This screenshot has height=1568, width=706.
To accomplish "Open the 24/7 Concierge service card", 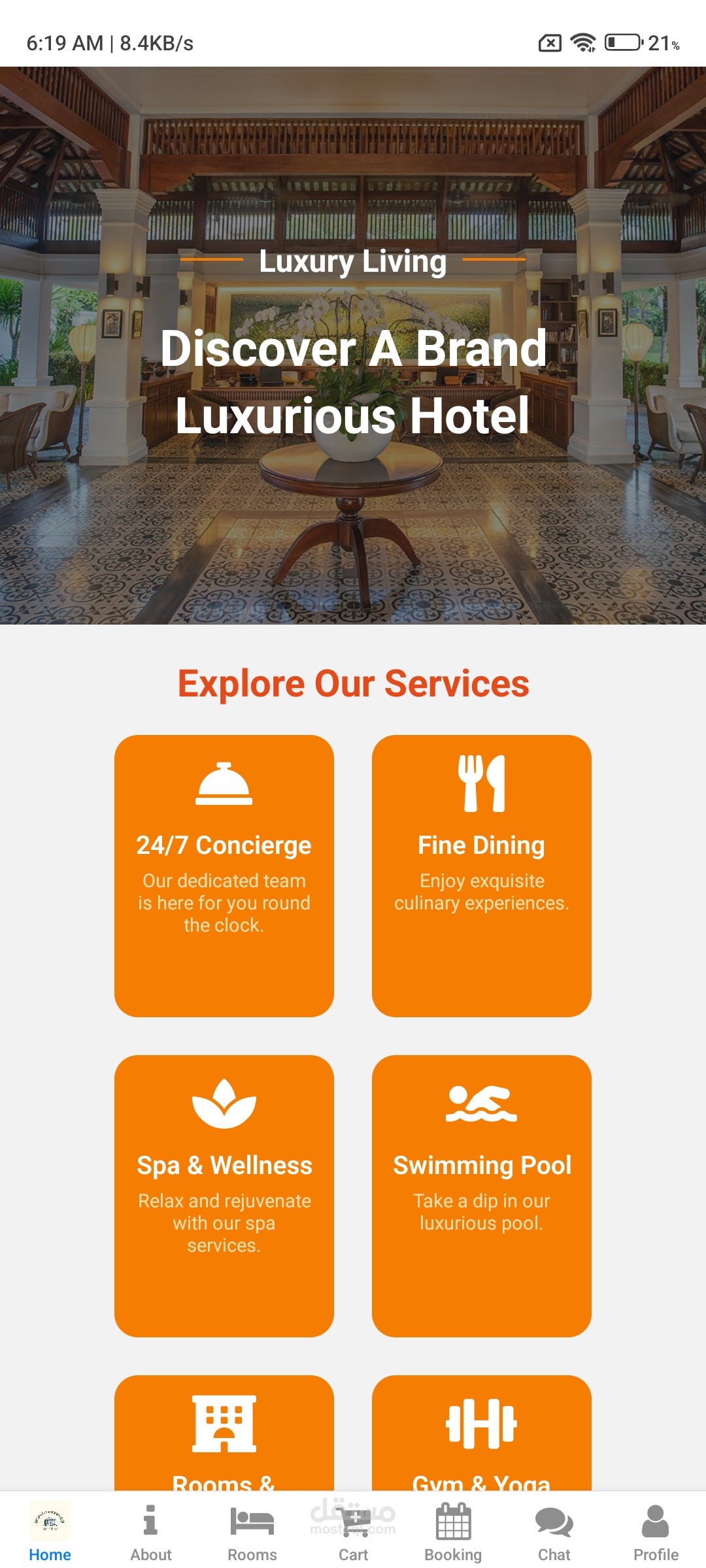I will tap(224, 875).
